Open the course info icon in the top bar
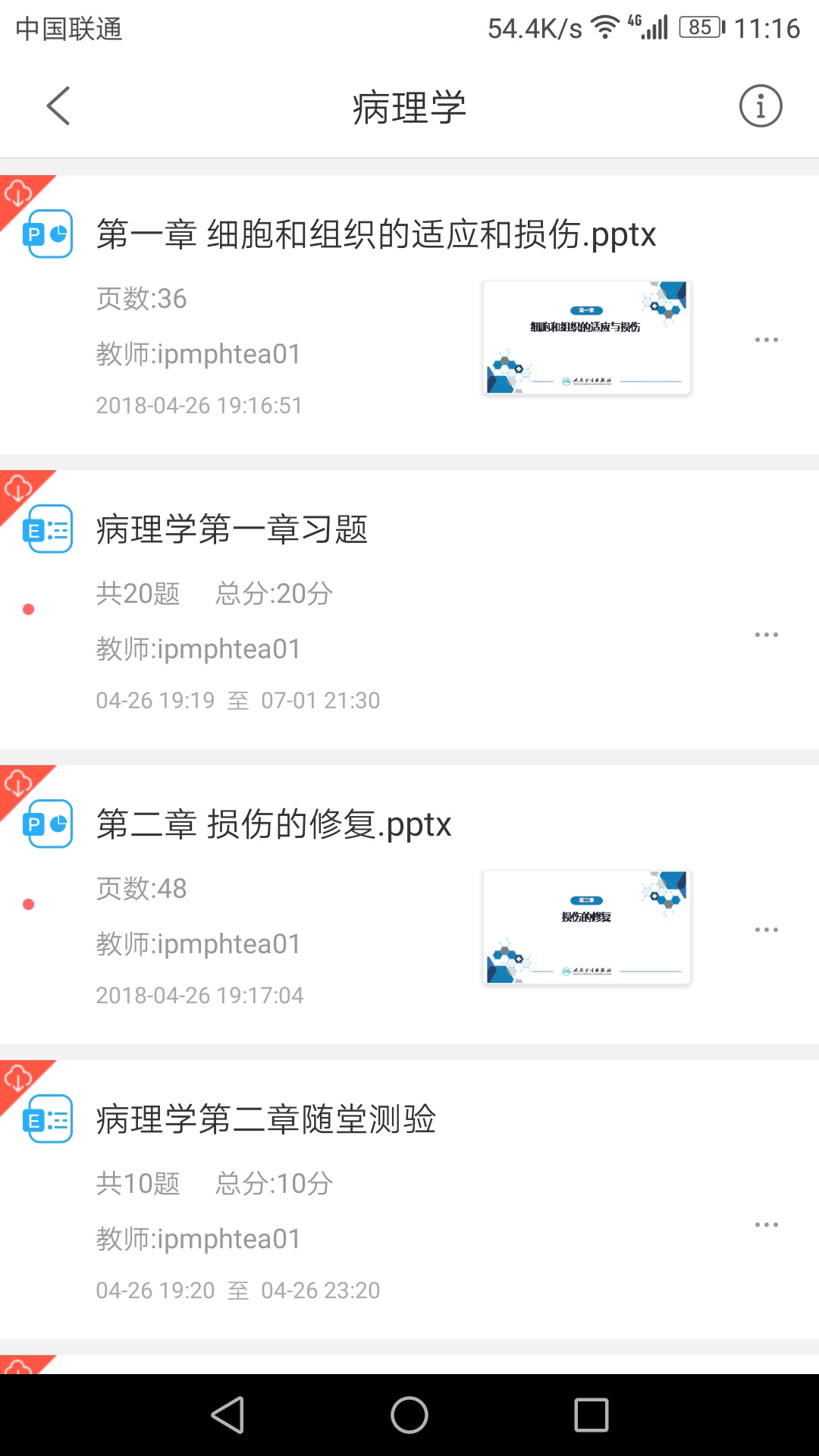Viewport: 819px width, 1456px height. point(761,106)
